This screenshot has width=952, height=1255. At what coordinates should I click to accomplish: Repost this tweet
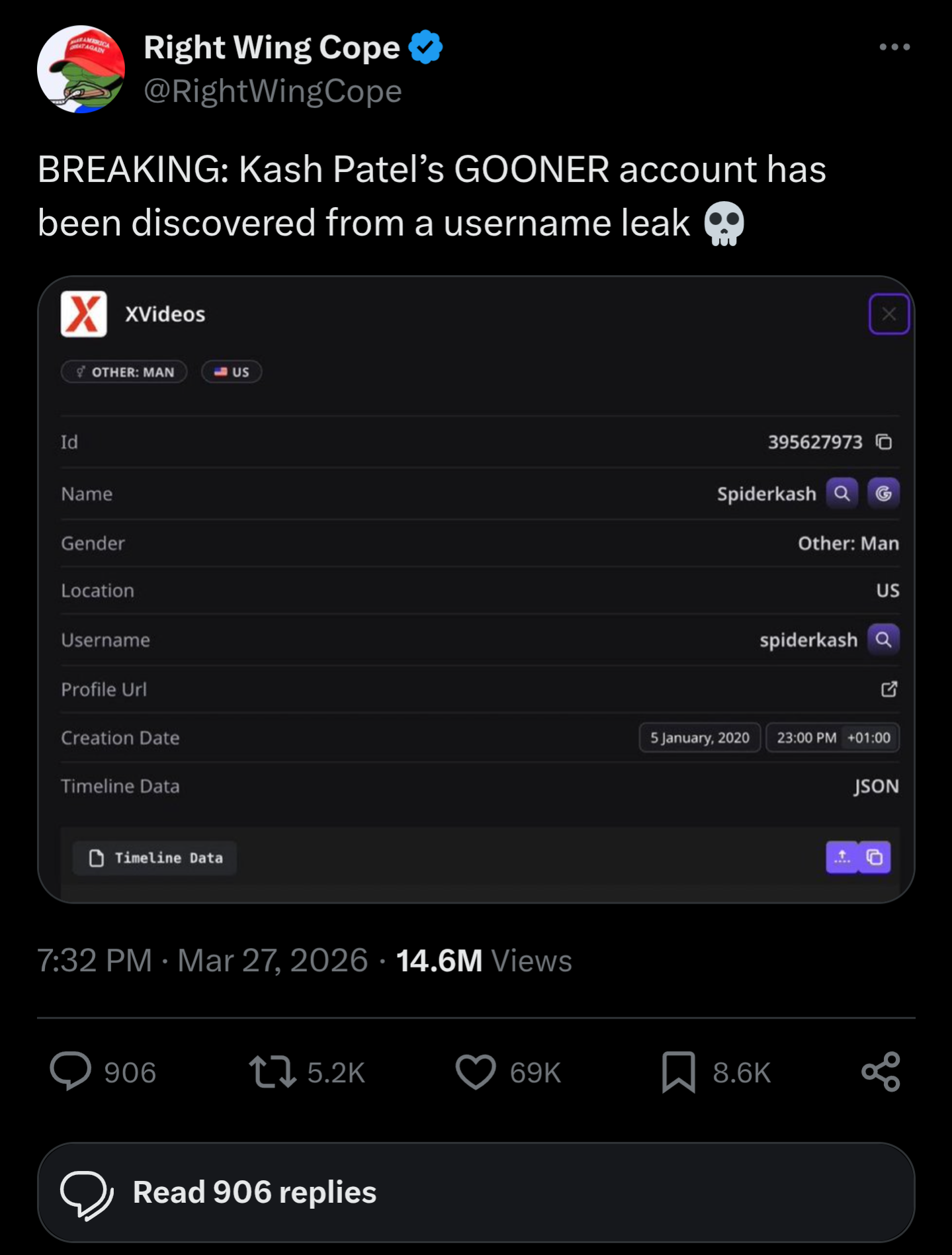pos(273,1071)
